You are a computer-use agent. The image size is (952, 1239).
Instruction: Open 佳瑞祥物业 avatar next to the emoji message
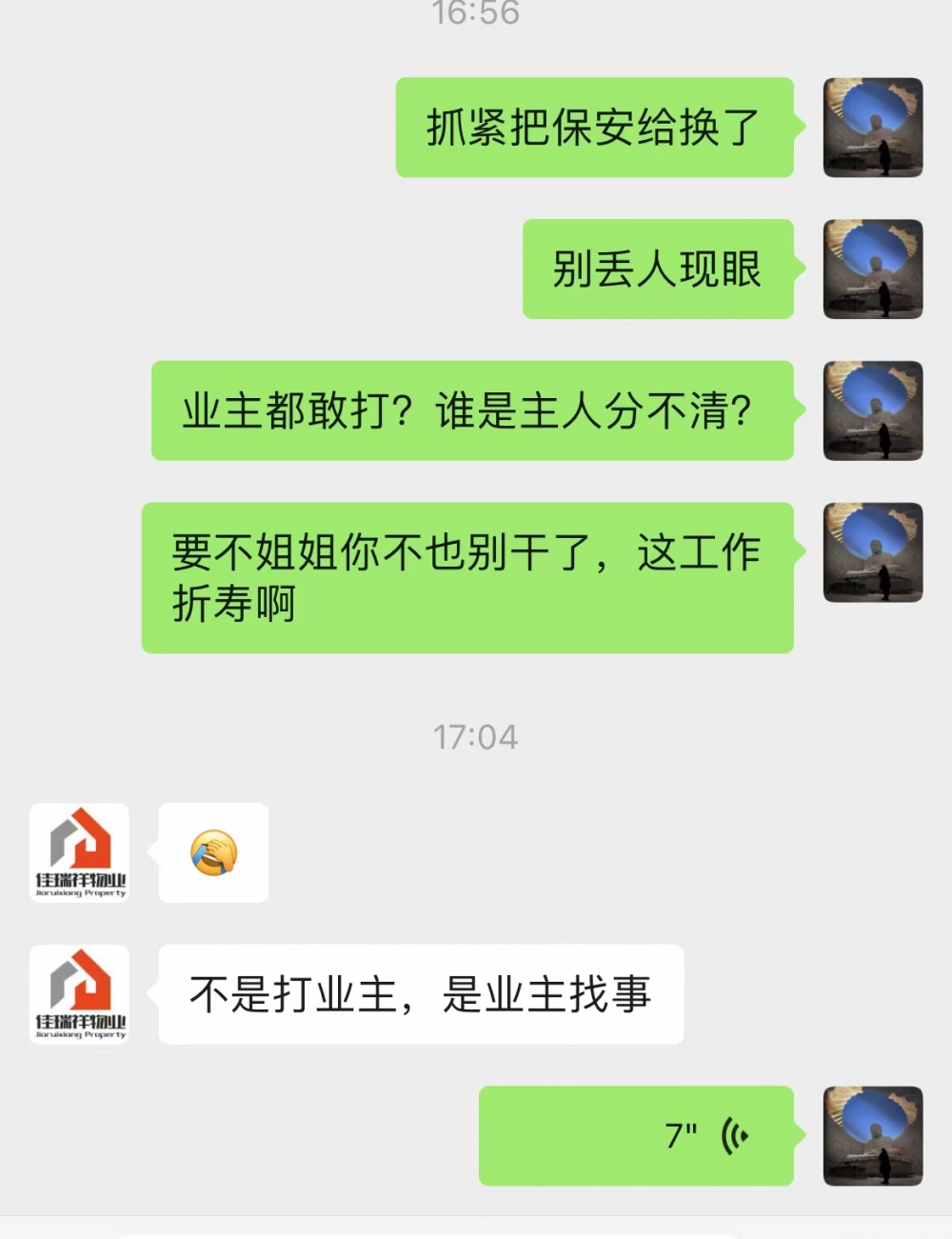79,852
